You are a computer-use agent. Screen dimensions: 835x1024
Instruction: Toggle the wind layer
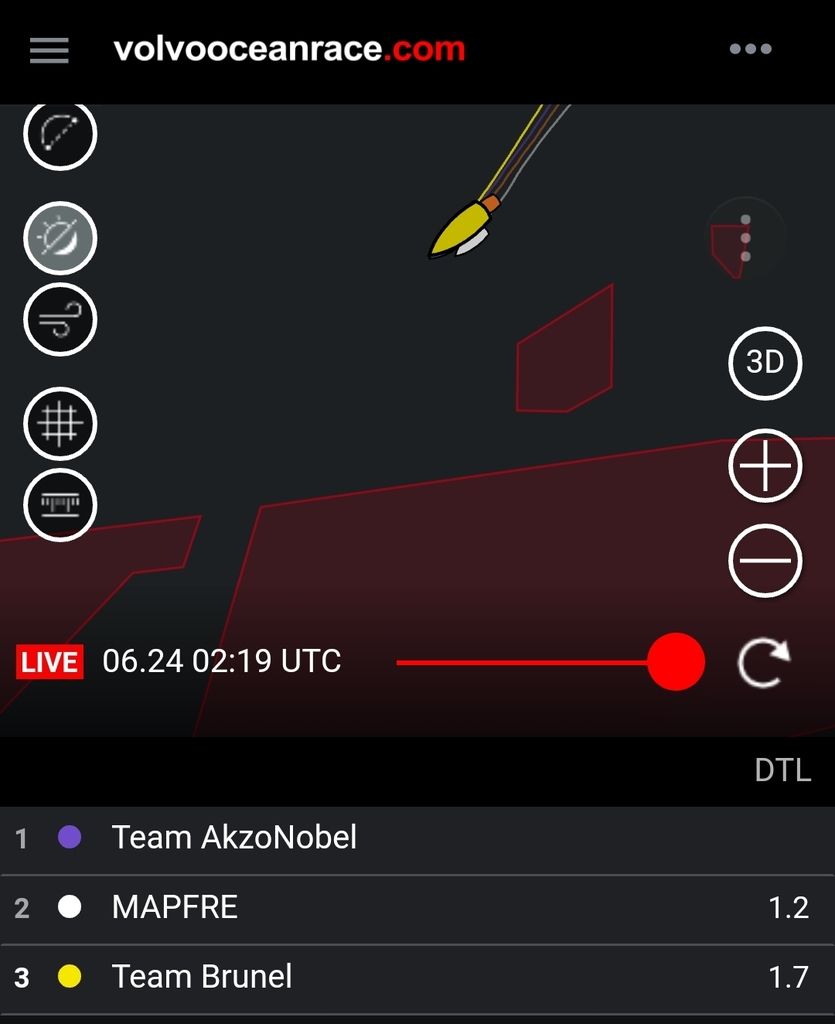pos(60,320)
